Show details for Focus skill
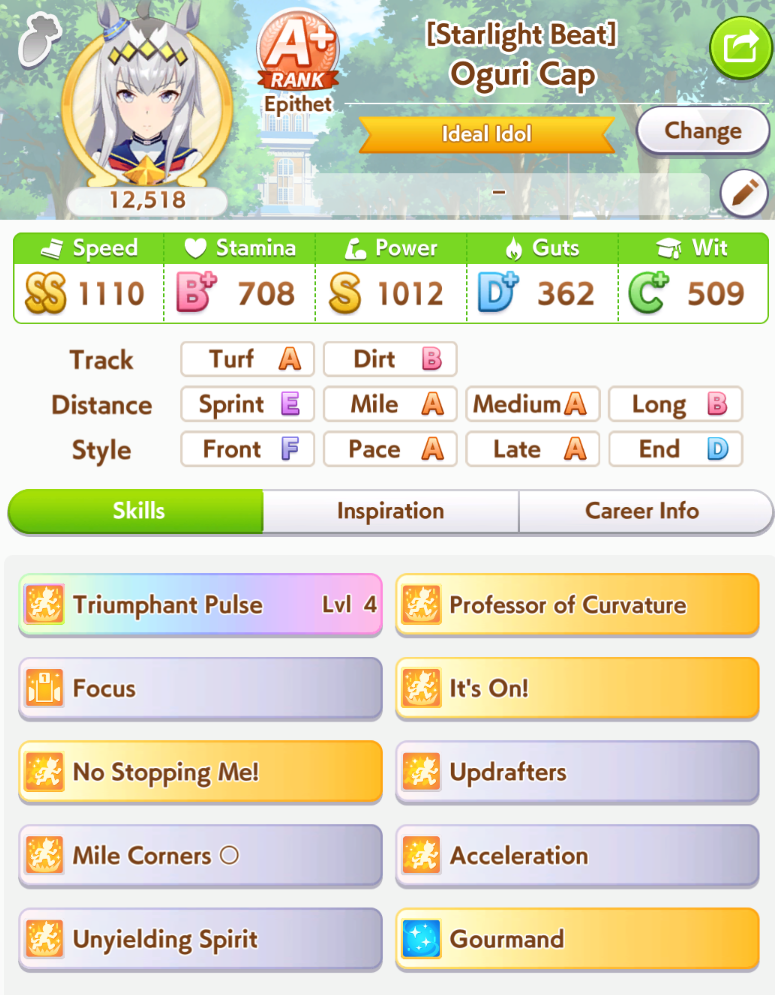This screenshot has height=995, width=775. tap(200, 689)
